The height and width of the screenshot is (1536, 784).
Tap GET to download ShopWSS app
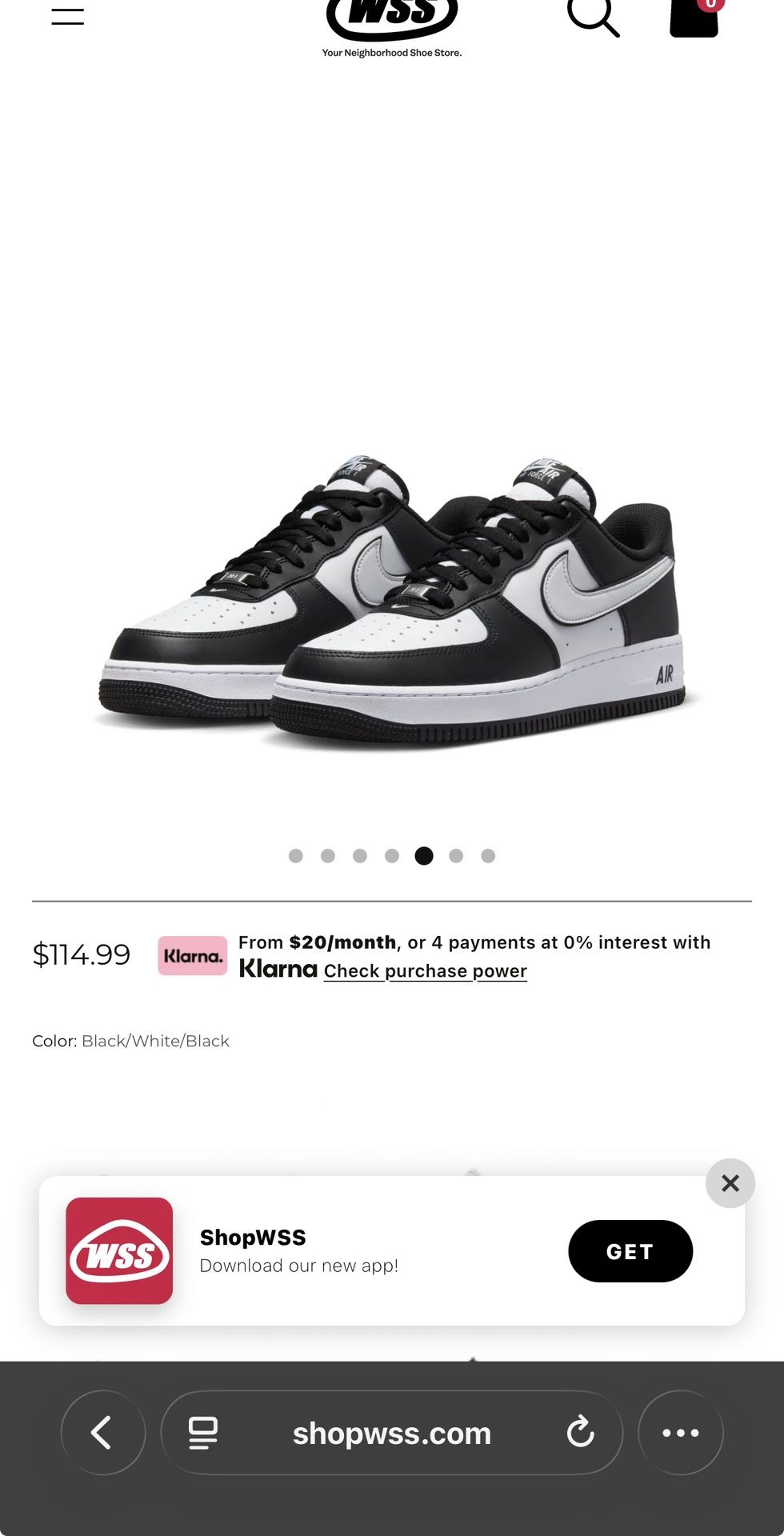point(630,1251)
